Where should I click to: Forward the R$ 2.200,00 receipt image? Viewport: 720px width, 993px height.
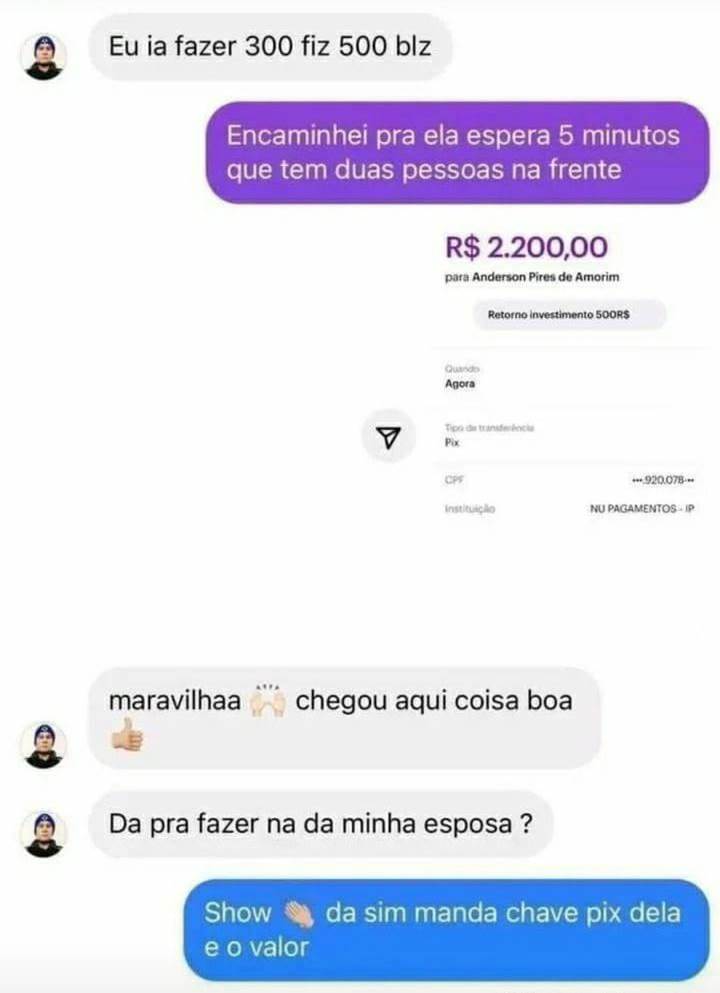pyautogui.click(x=392, y=437)
